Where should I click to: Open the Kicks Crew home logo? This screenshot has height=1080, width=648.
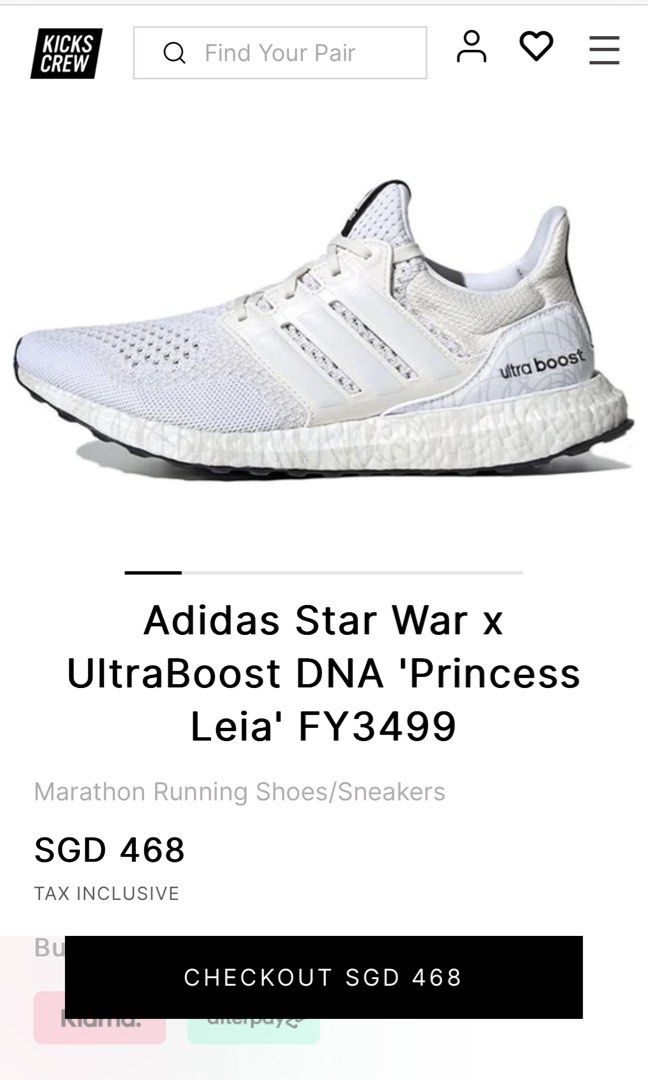[x=66, y=53]
